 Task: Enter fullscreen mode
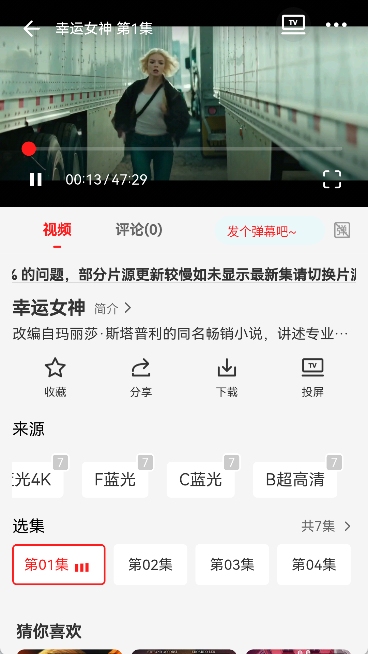tap(332, 179)
